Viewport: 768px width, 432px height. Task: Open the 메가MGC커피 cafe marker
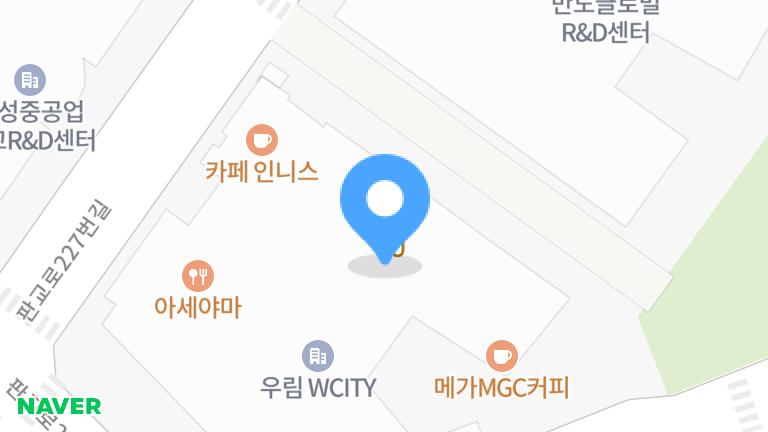coord(501,355)
